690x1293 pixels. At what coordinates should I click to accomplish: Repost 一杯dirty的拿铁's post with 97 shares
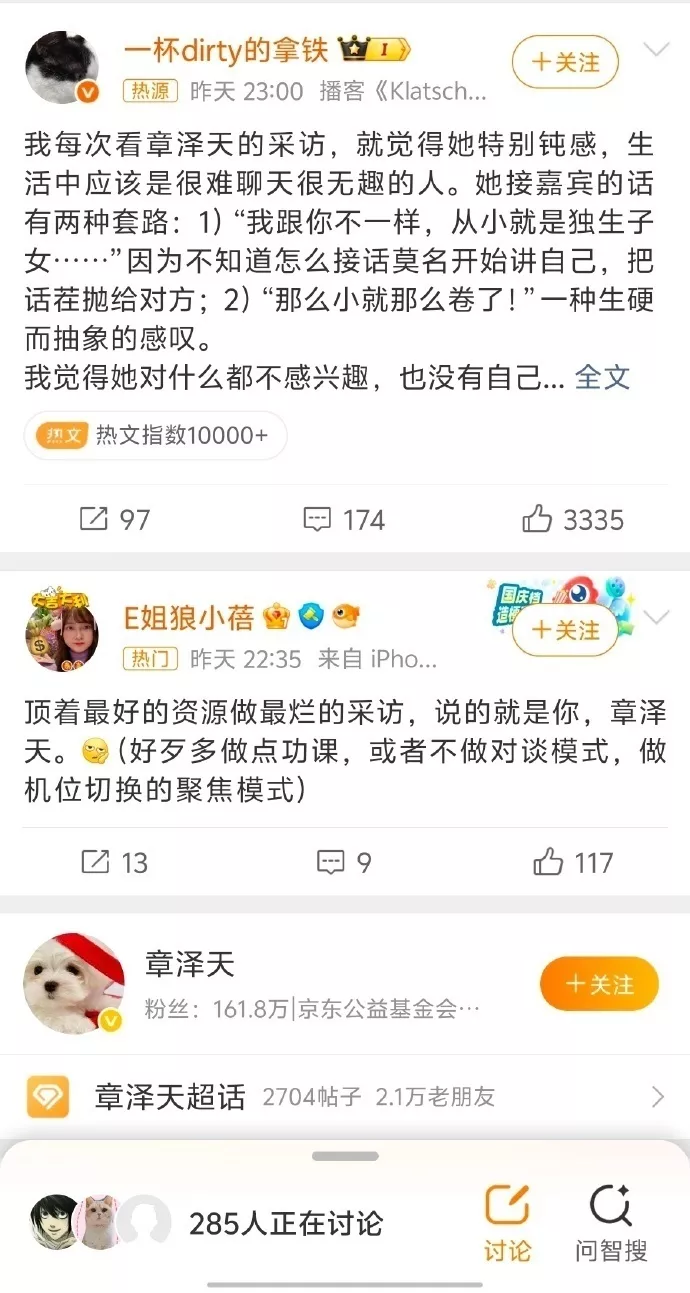(x=114, y=519)
